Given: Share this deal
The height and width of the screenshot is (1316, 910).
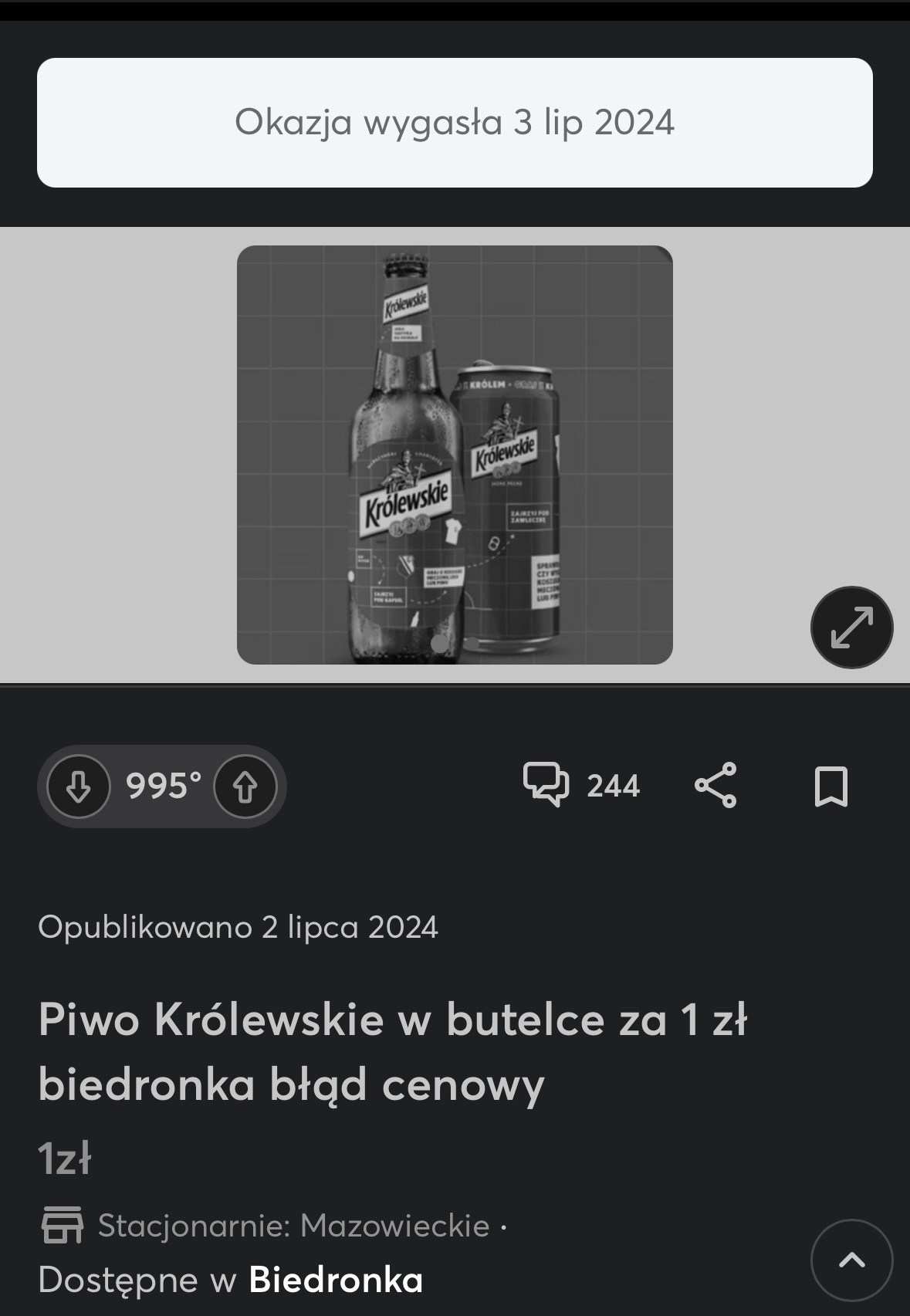Looking at the screenshot, I should coord(715,785).
